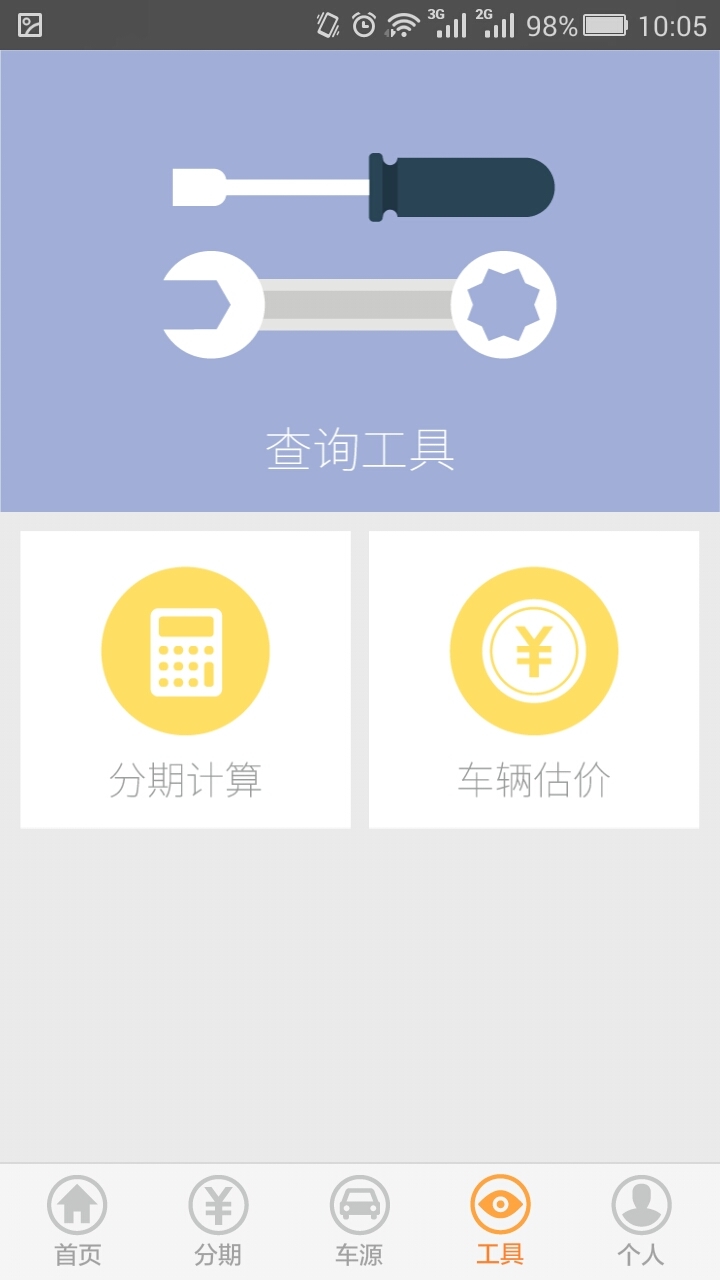Go to the 分期 installment tab
720x1280 pixels.
pyautogui.click(x=218, y=1220)
